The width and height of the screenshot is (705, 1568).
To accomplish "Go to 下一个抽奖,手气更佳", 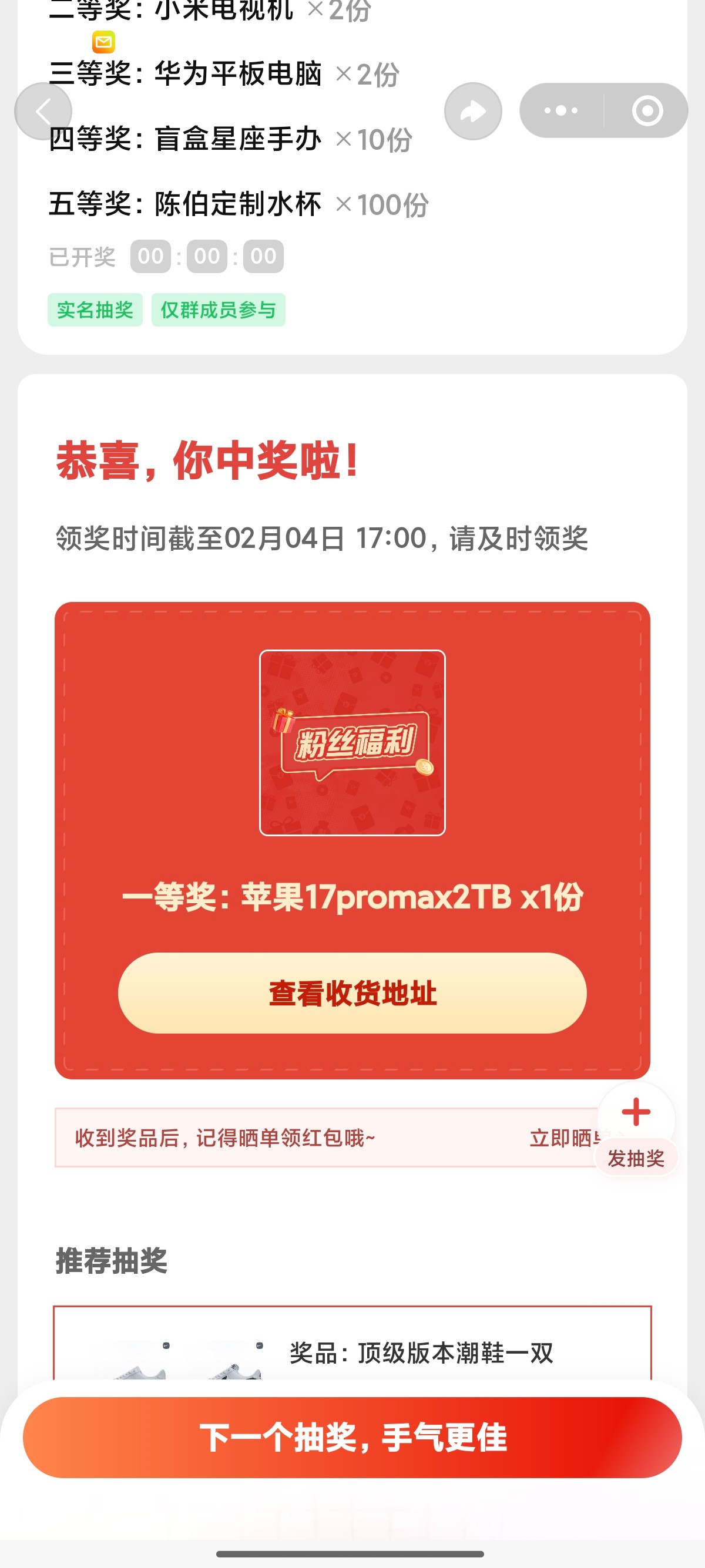I will [352, 1438].
